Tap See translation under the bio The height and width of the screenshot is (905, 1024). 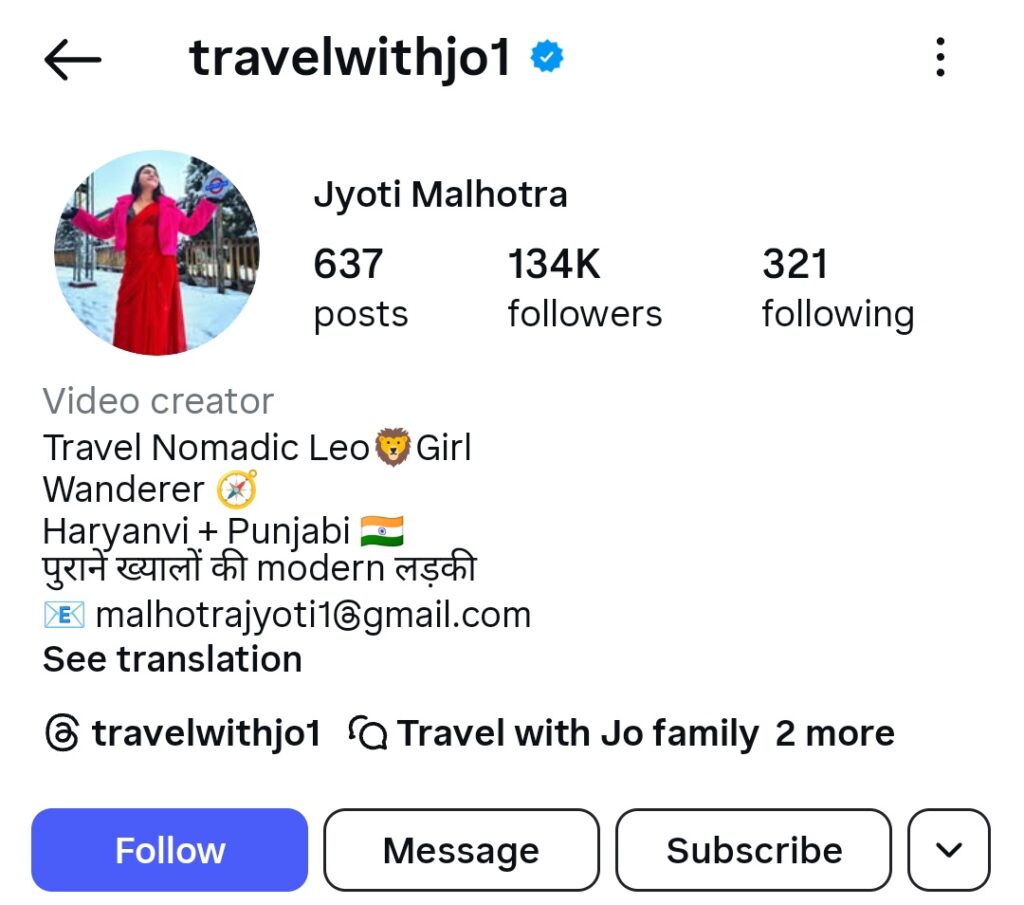[x=172, y=660]
